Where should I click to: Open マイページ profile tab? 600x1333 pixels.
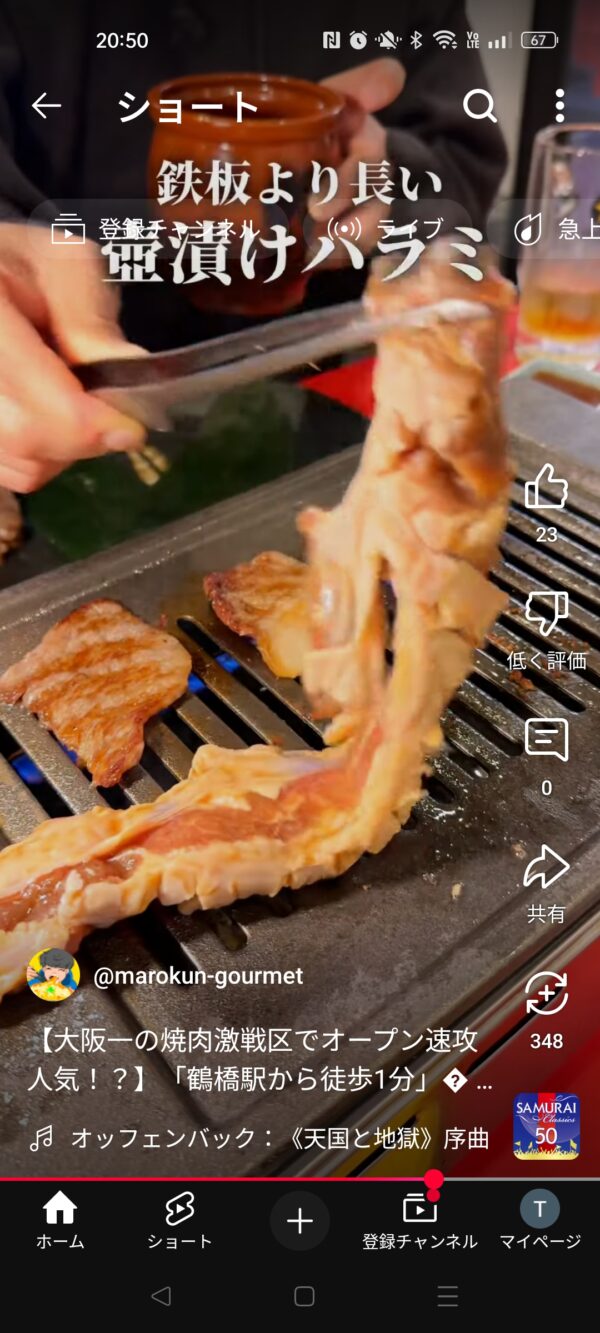pos(540,1220)
